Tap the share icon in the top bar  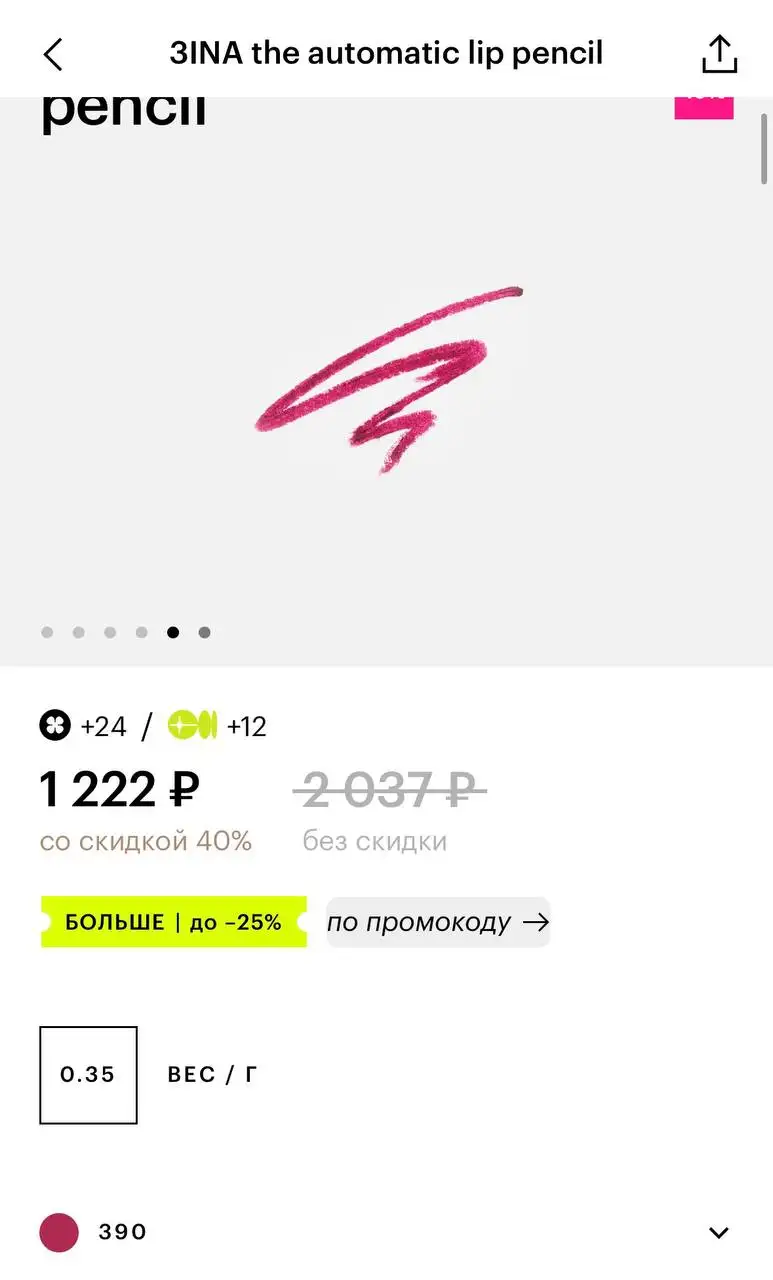click(720, 53)
